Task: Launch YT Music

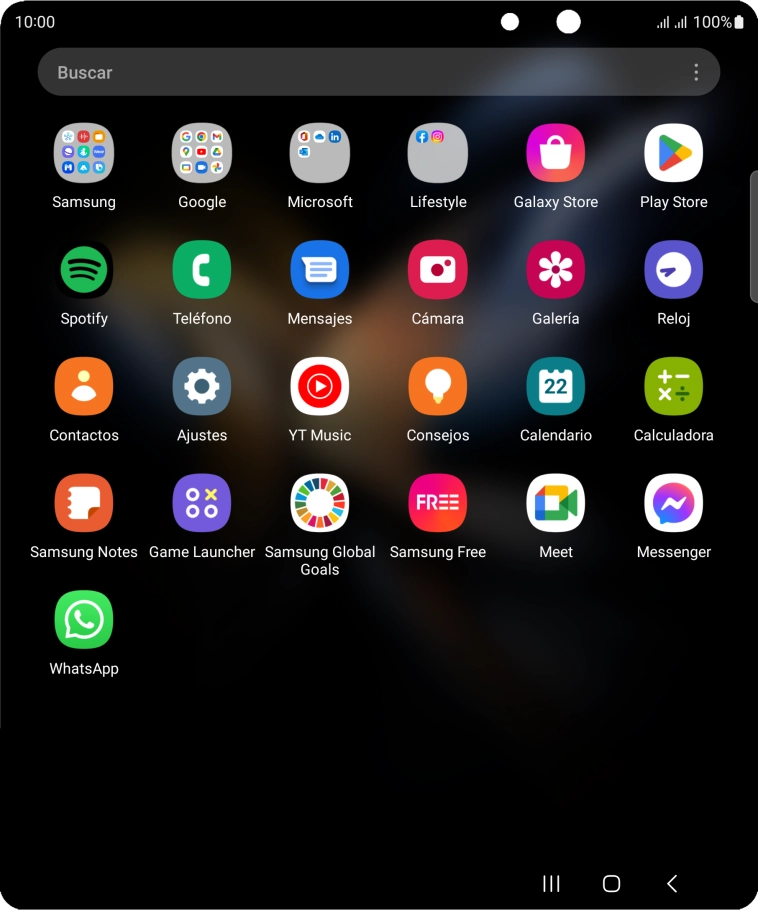Action: click(x=320, y=387)
